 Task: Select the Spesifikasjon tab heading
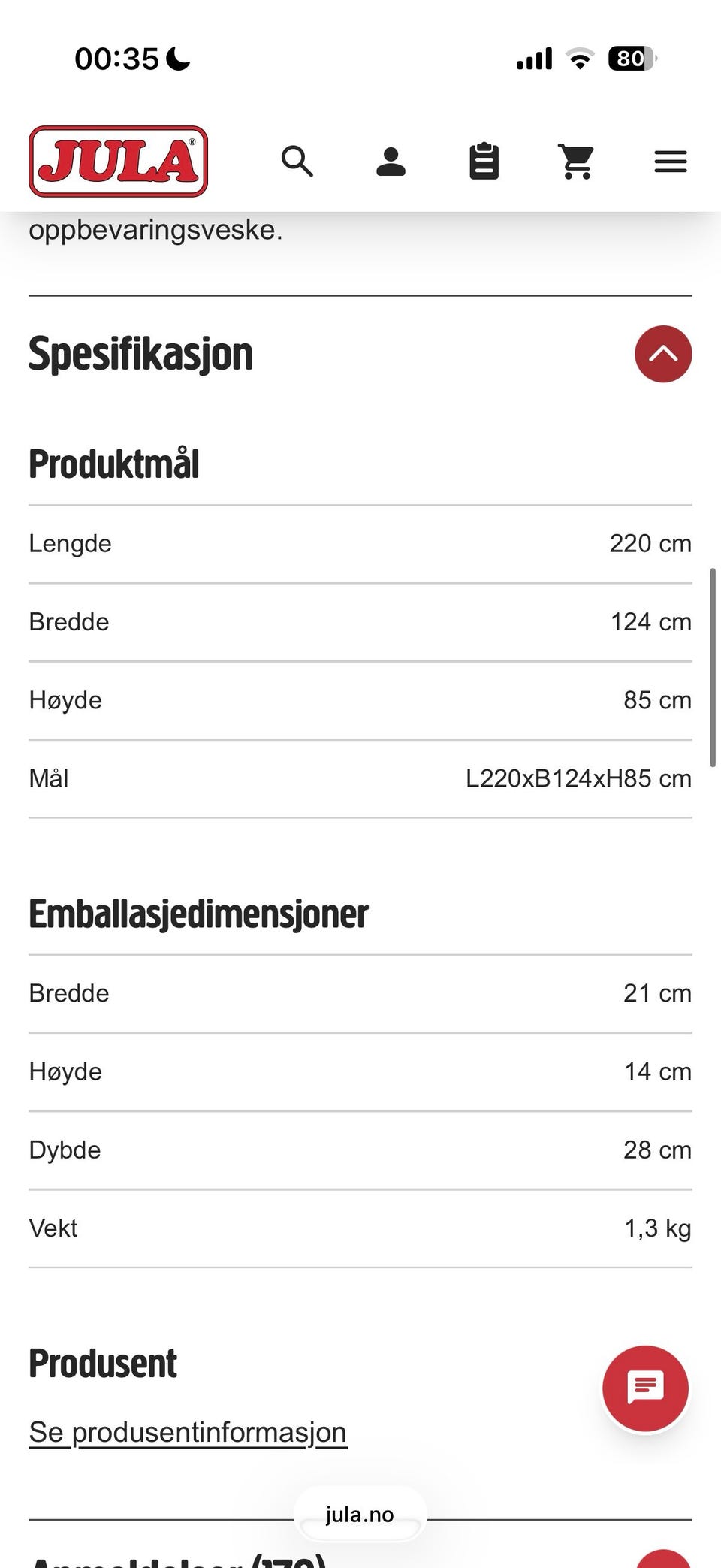(x=140, y=353)
